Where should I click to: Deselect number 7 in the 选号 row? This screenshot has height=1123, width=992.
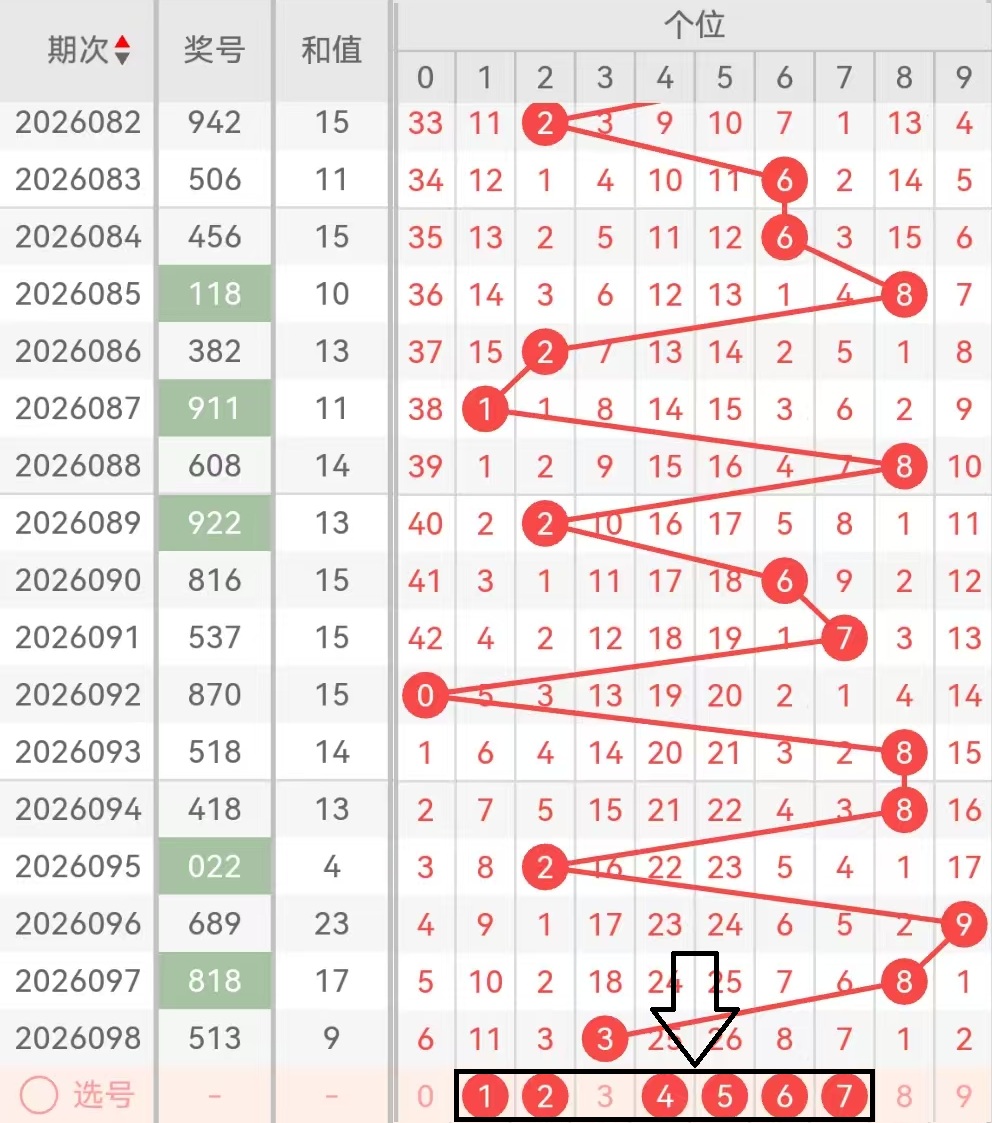pos(844,1096)
